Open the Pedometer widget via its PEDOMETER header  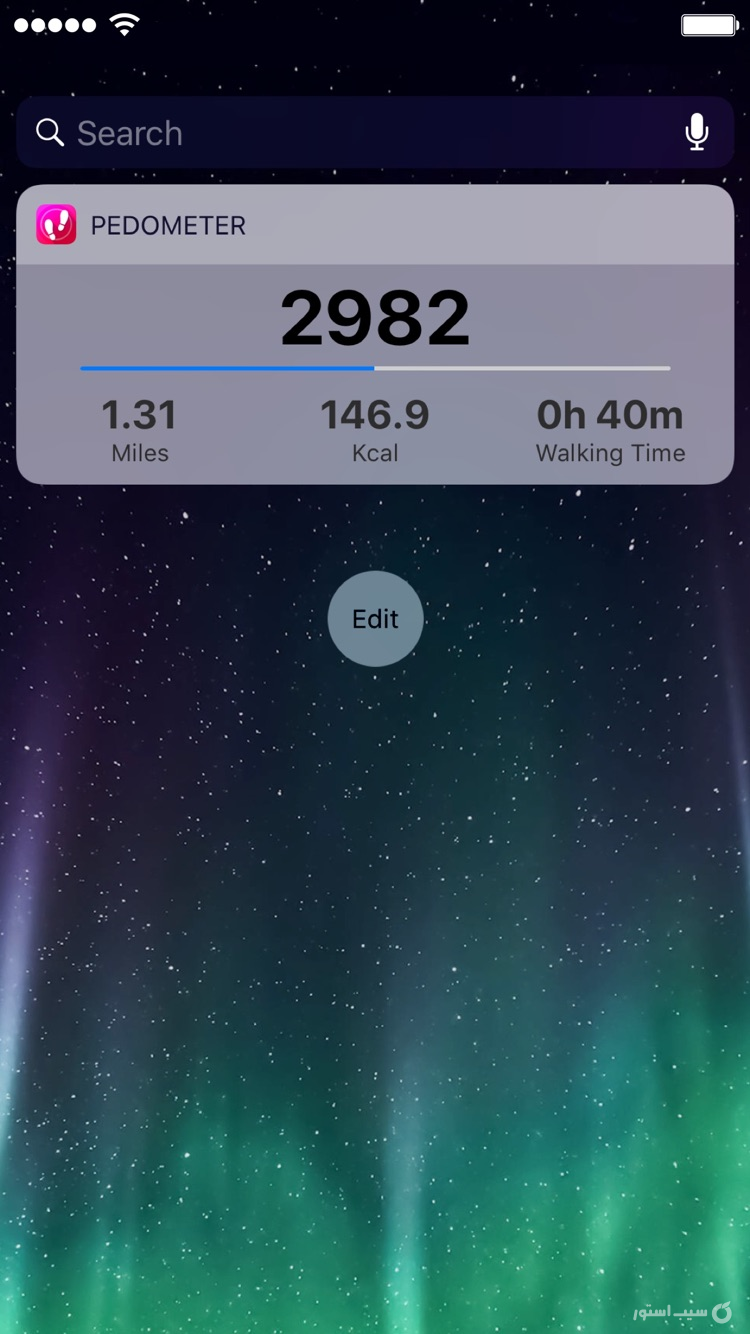click(x=167, y=226)
